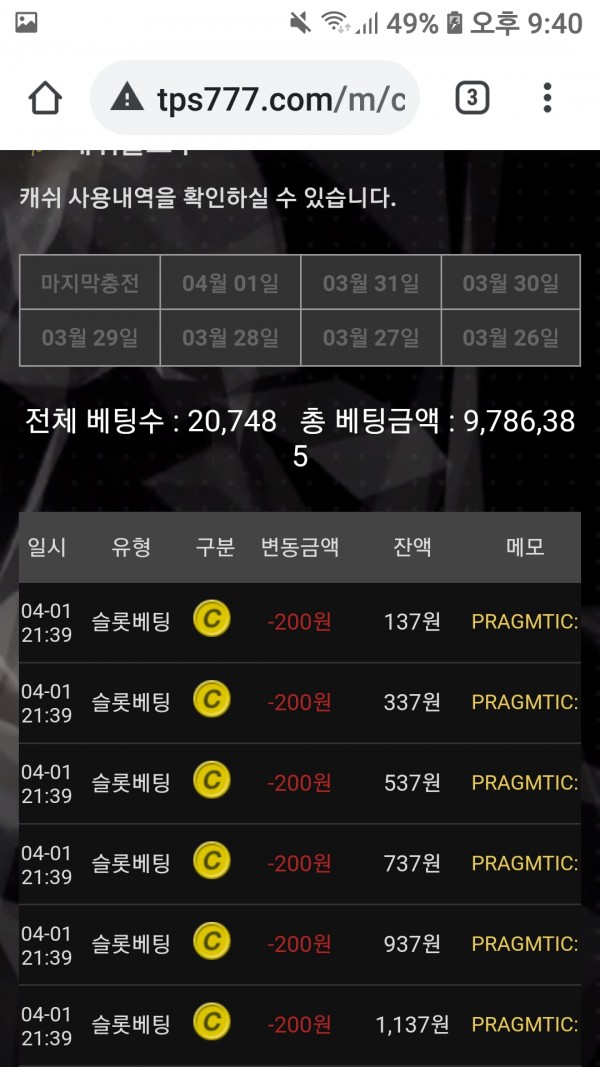Screen dimensions: 600x1067
Task: Show history for 03월 28일
Action: (230, 338)
